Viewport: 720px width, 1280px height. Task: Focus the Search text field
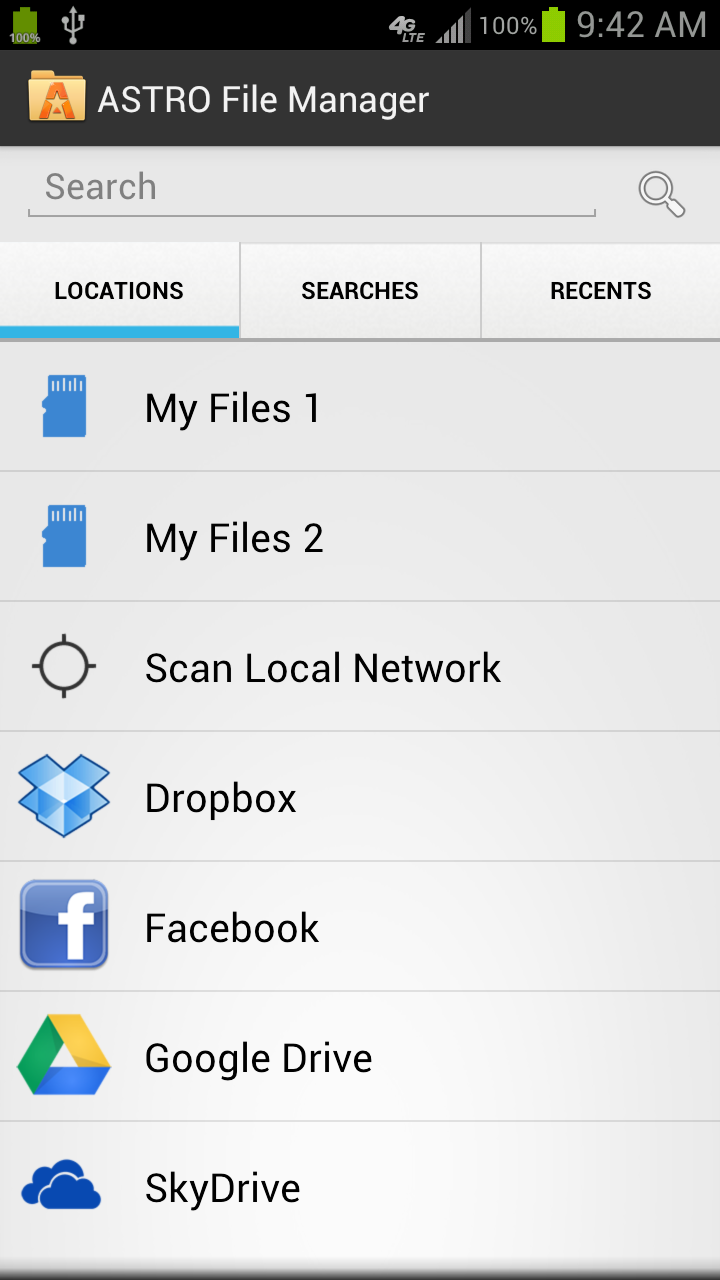coord(310,188)
